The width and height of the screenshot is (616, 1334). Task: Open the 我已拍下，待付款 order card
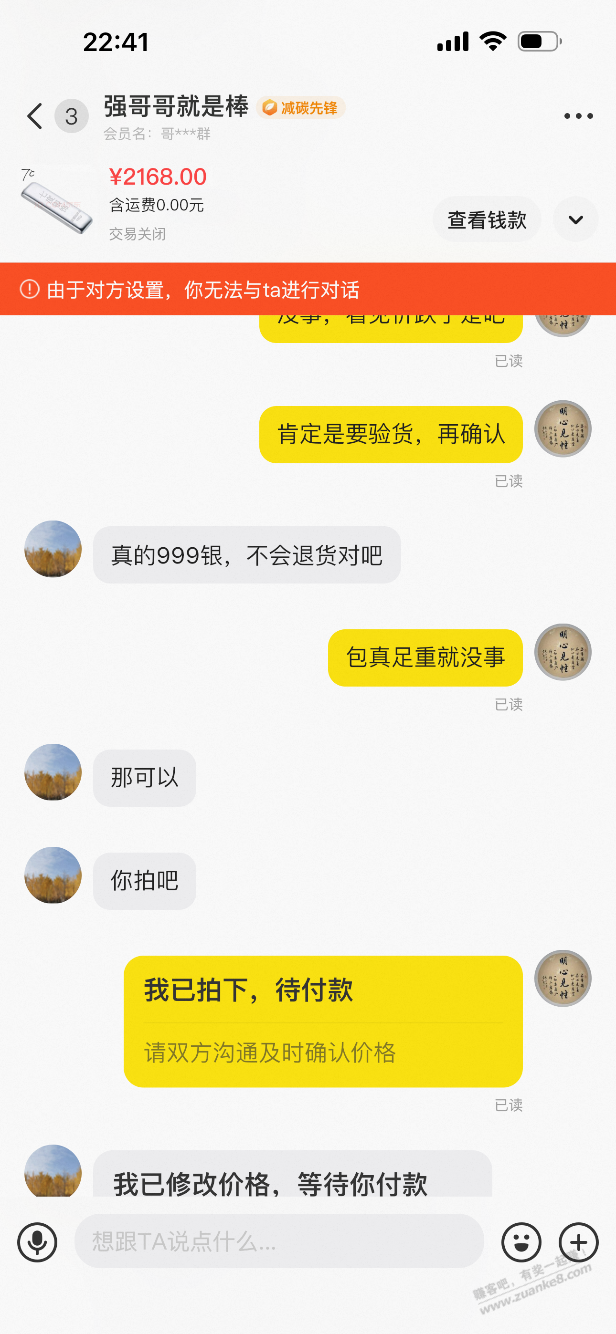(x=323, y=1021)
